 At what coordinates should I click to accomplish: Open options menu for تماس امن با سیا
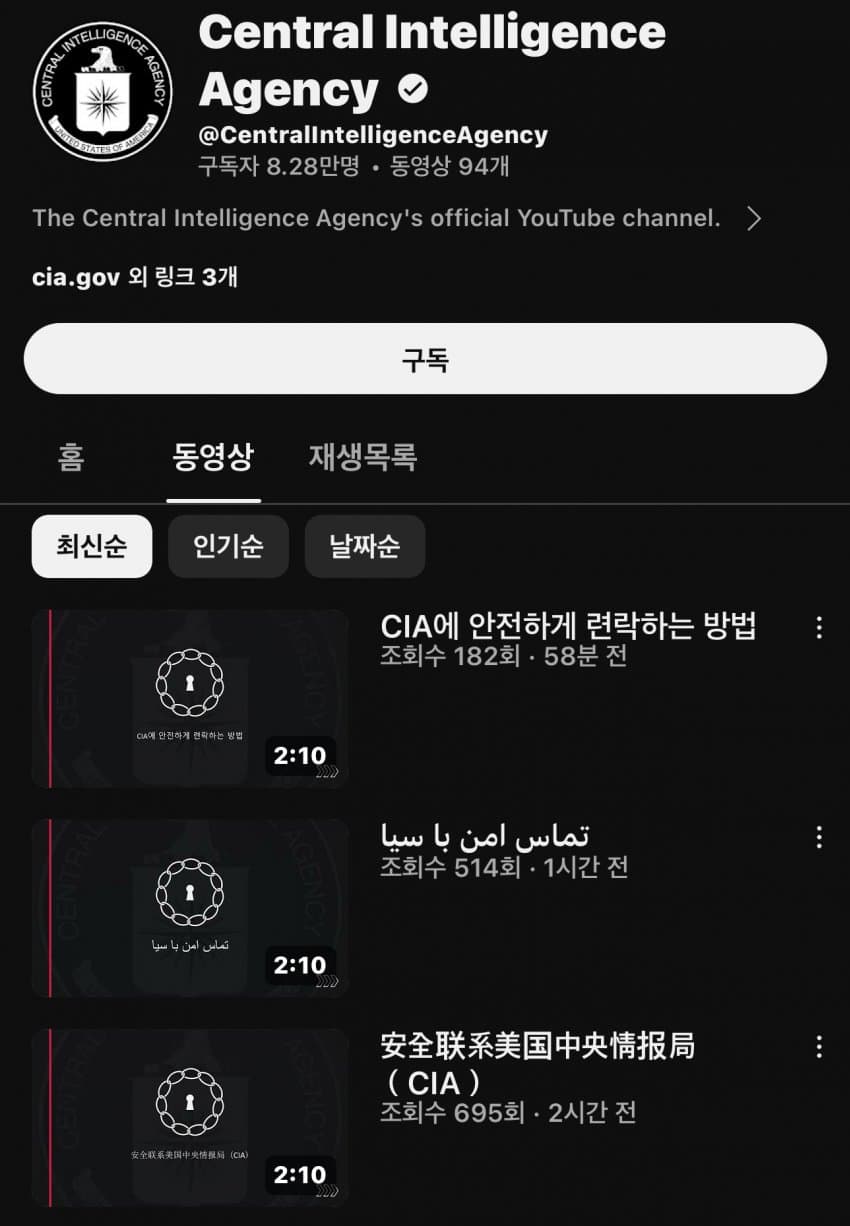click(819, 837)
